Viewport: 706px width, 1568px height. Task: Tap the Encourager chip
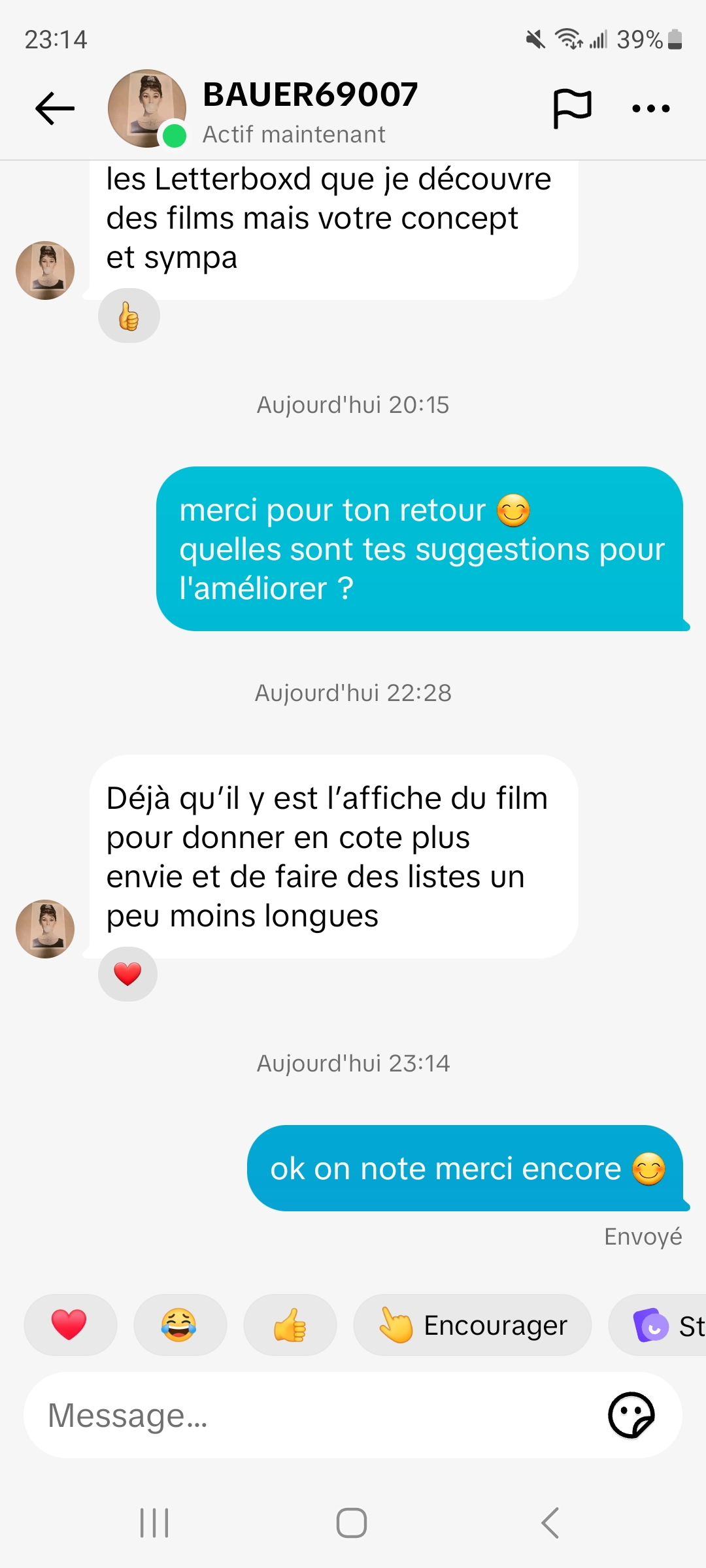[472, 1325]
